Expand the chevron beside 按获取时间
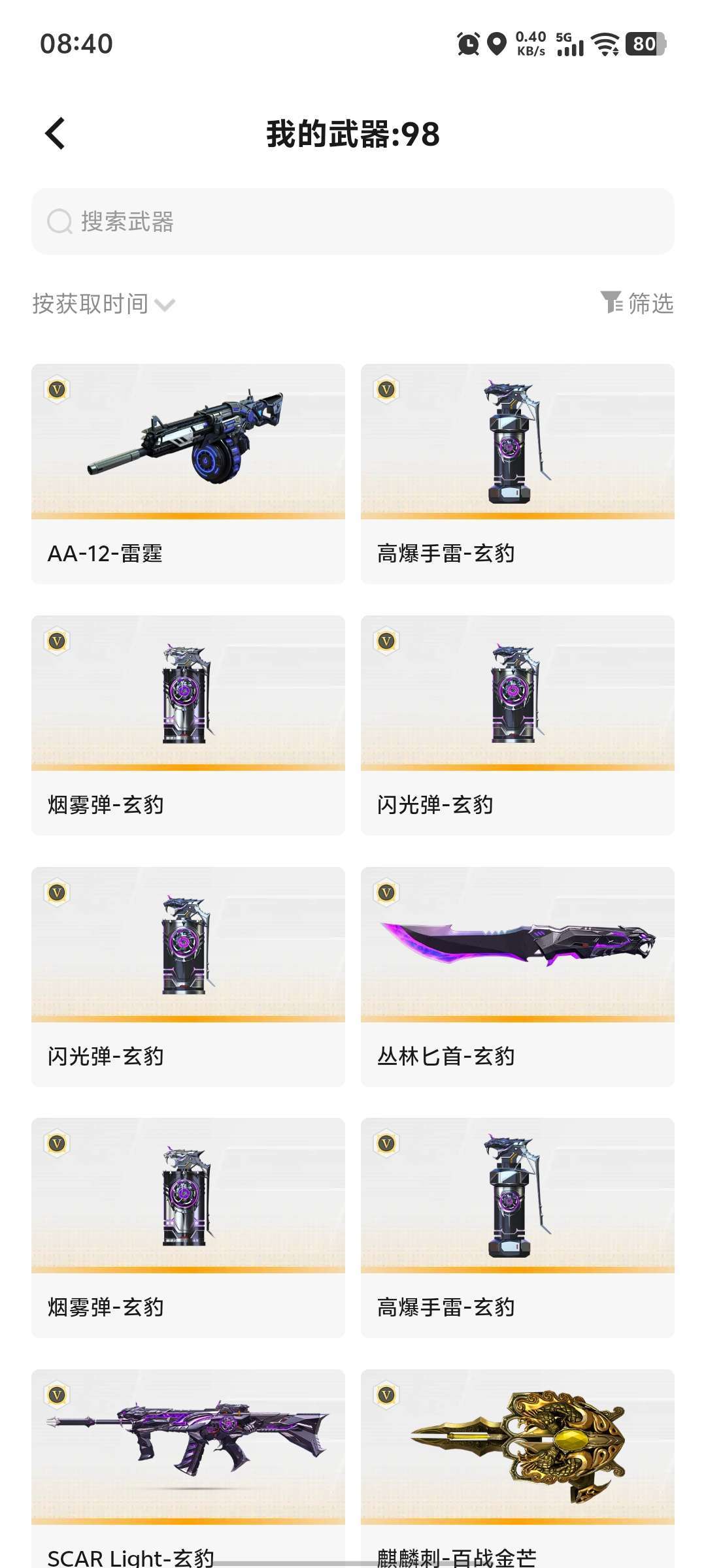The width and height of the screenshot is (706, 1568). click(165, 304)
